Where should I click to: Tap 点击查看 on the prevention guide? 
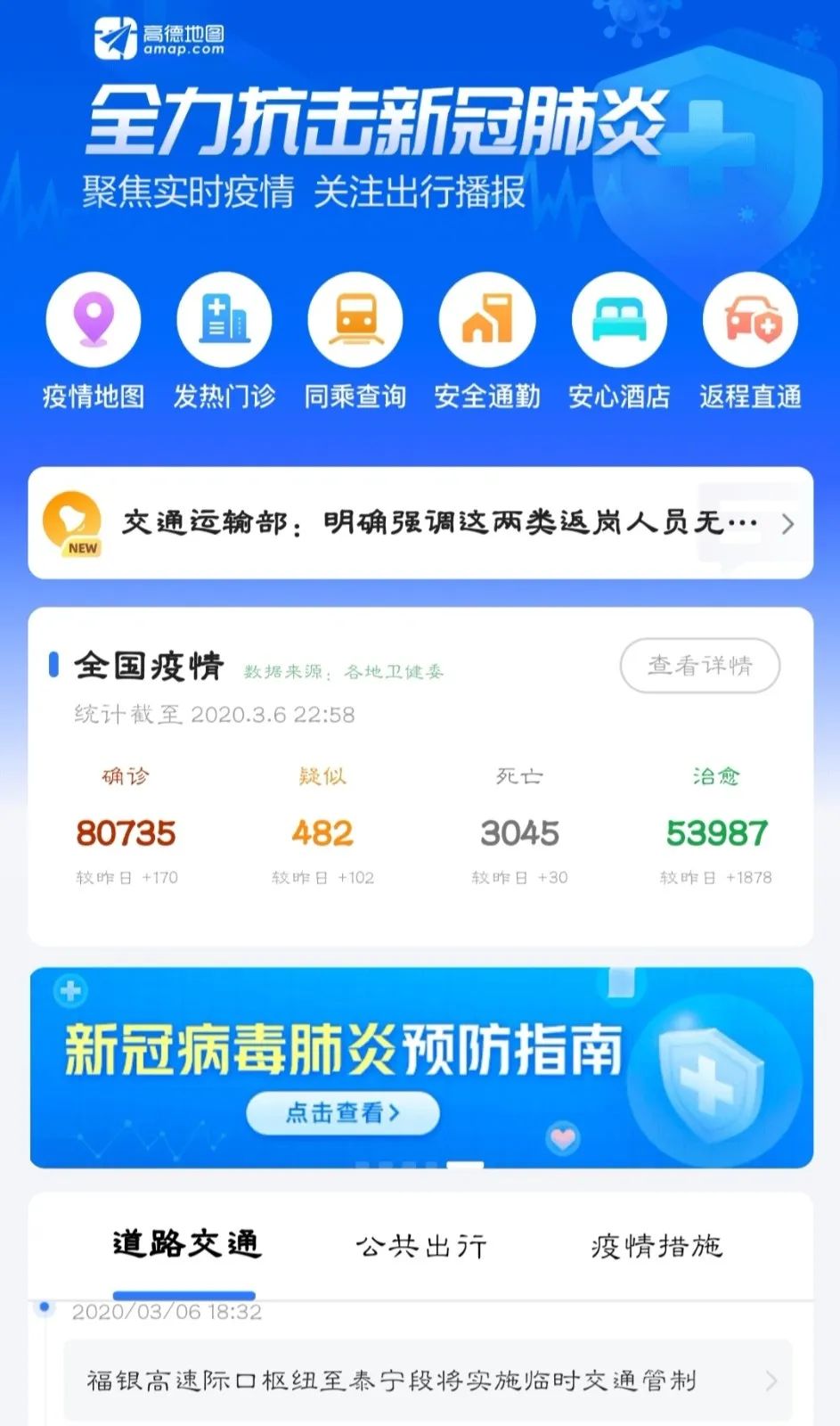343,1112
